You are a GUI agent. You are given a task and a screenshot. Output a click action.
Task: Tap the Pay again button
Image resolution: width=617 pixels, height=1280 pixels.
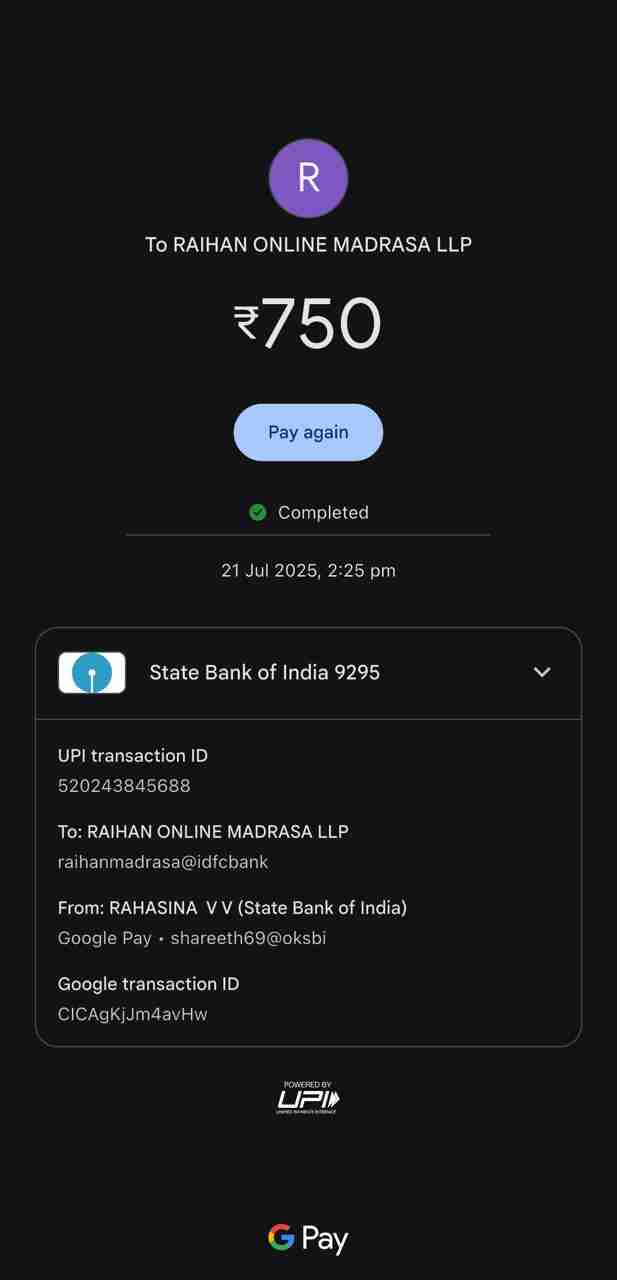[308, 432]
